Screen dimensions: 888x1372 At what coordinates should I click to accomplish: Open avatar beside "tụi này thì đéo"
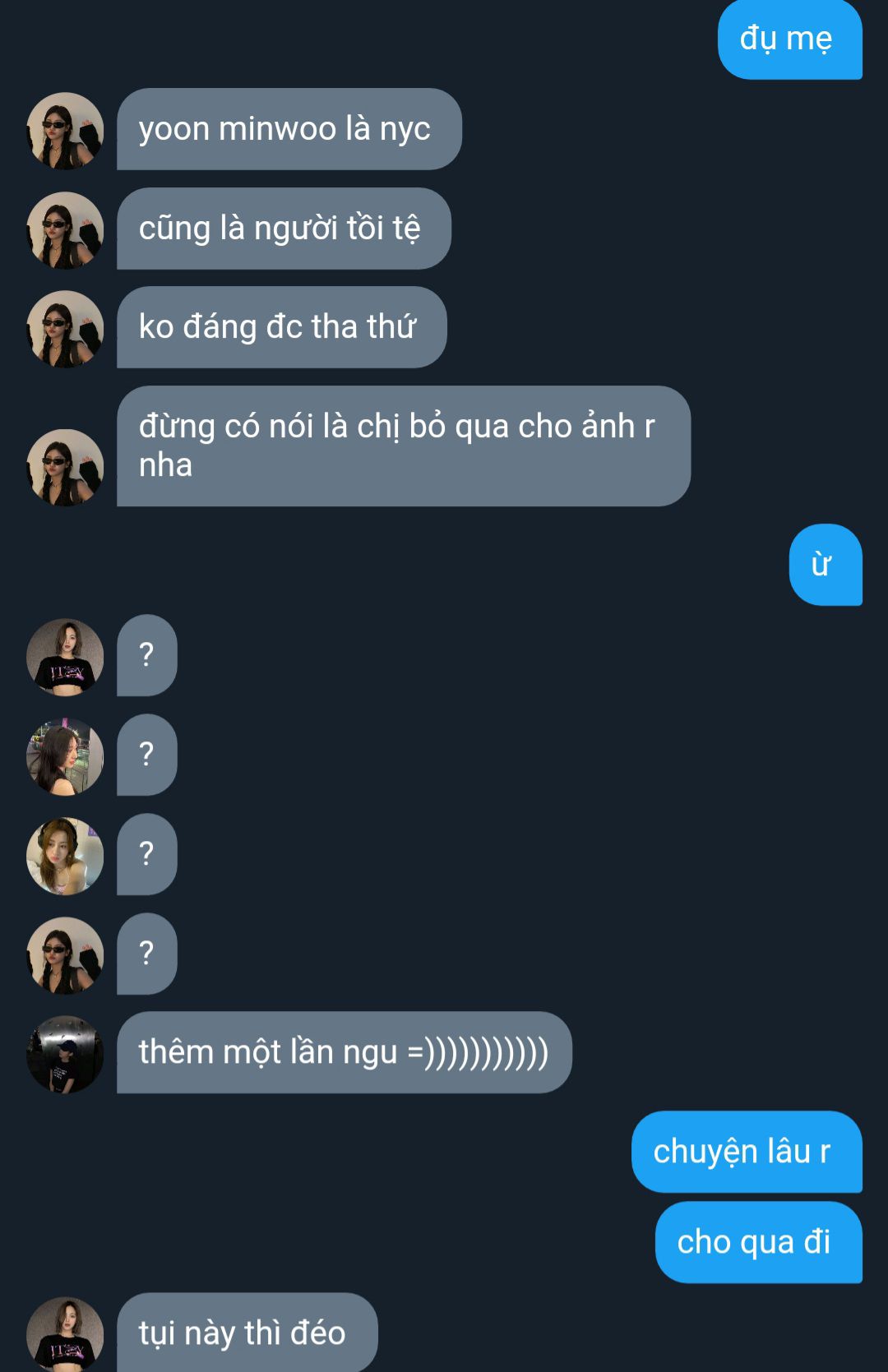(x=65, y=1333)
